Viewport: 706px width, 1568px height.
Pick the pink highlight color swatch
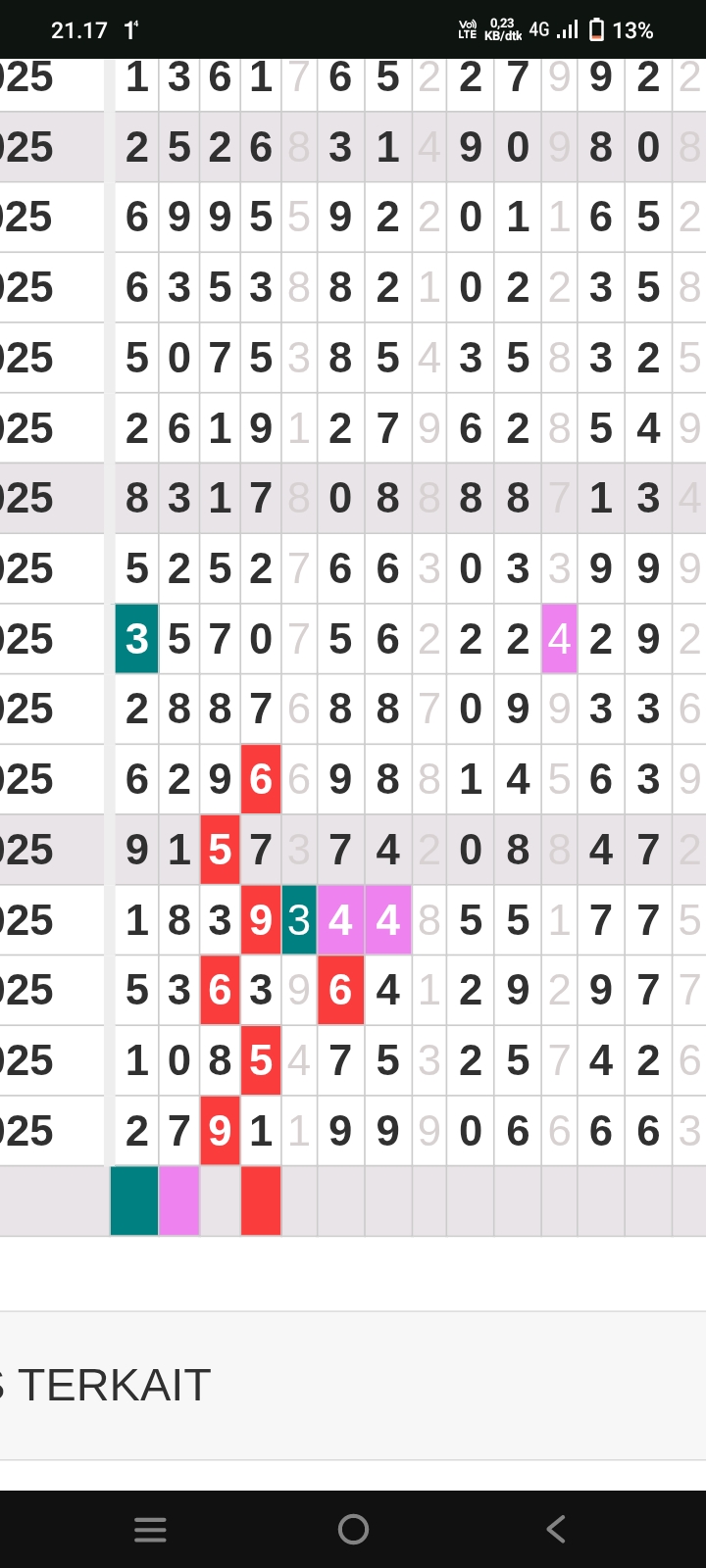(179, 1200)
